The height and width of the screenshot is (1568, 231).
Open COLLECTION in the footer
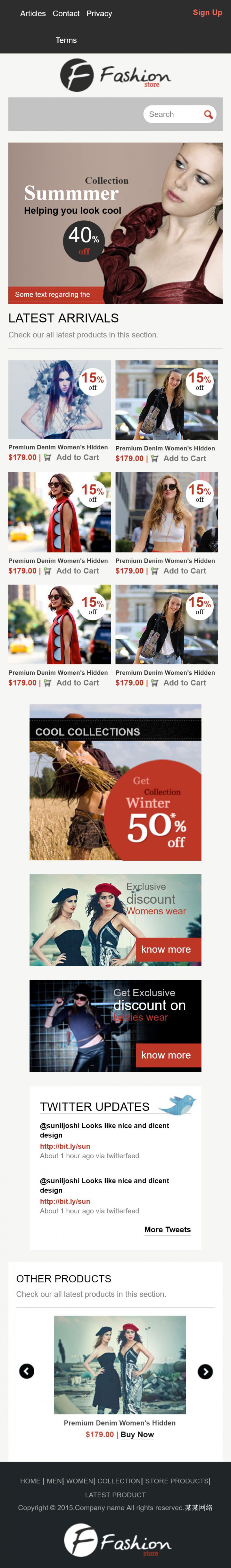point(119,1481)
